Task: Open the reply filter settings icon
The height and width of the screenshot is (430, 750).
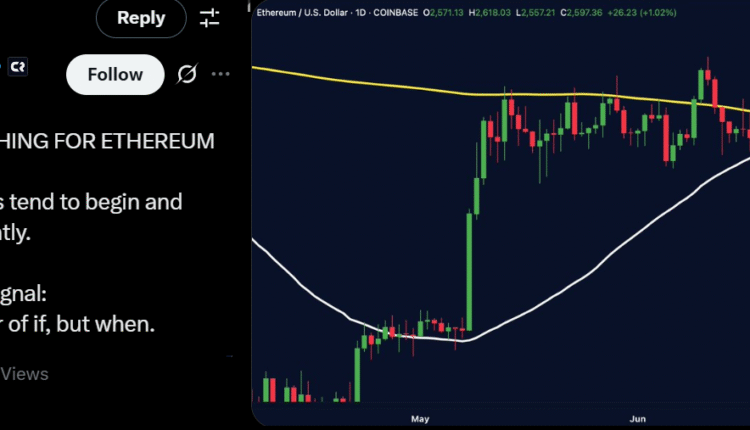Action: 210,17
